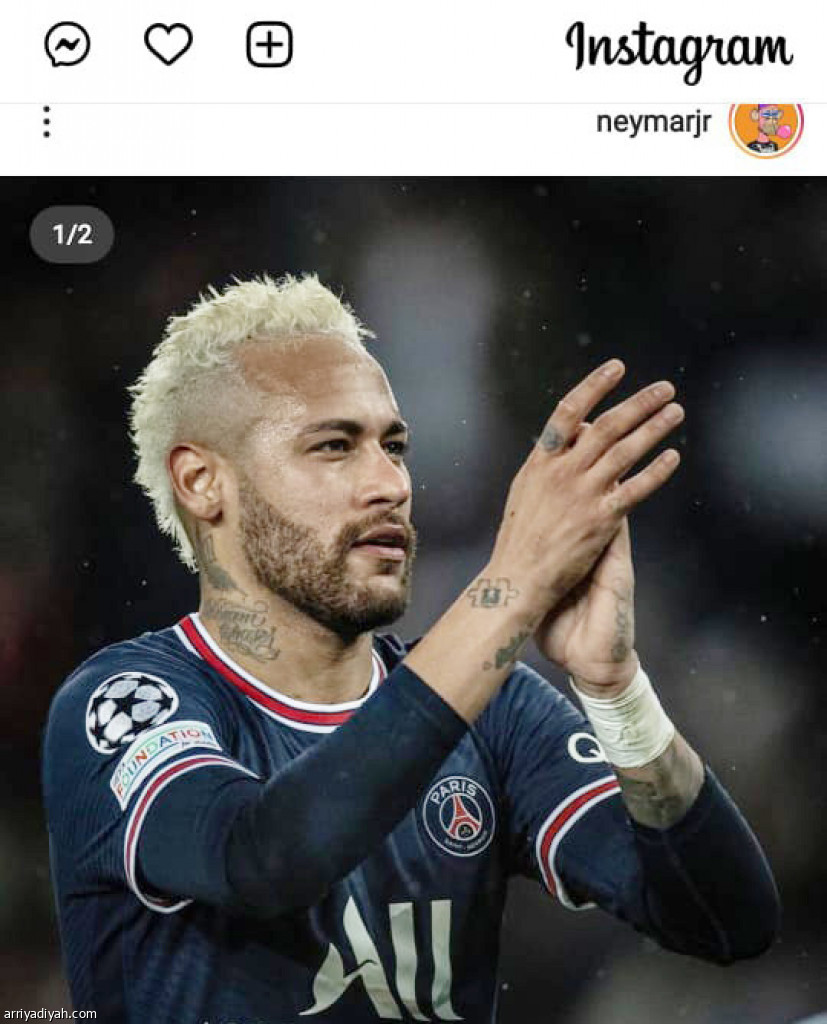The width and height of the screenshot is (827, 1024).
Task: Open Messenger direct messages
Action: click(x=67, y=45)
